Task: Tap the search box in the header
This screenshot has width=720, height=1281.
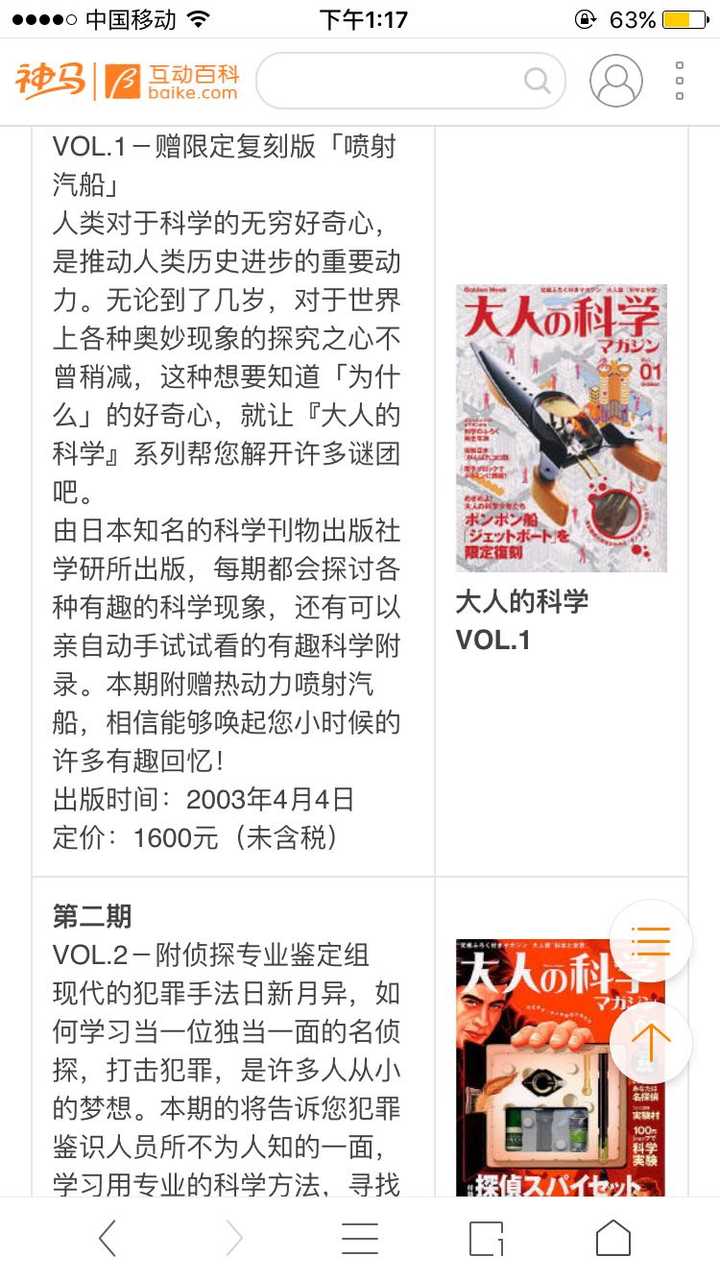Action: pos(390,81)
